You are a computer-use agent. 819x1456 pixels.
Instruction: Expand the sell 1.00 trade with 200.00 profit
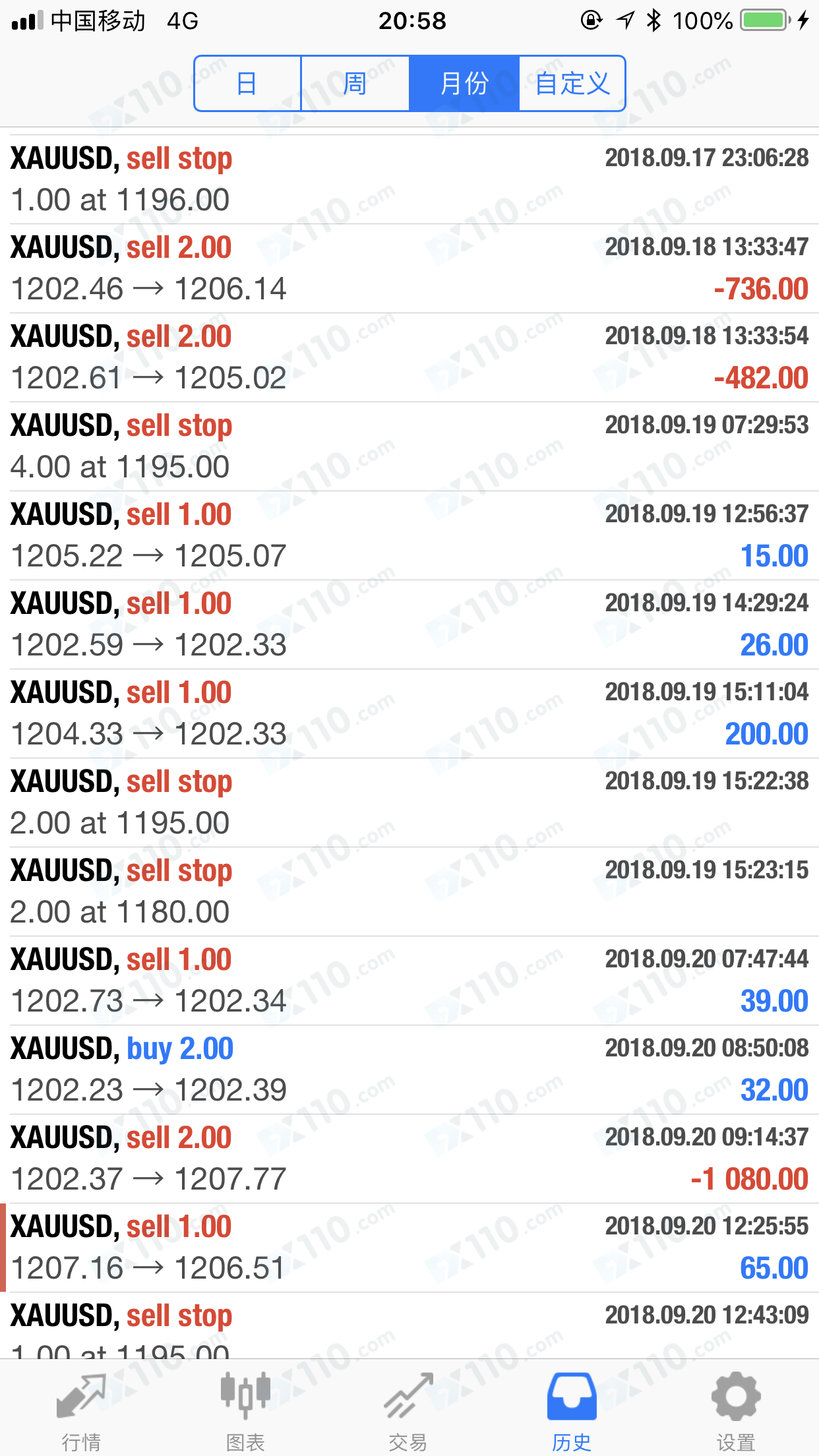click(x=409, y=713)
